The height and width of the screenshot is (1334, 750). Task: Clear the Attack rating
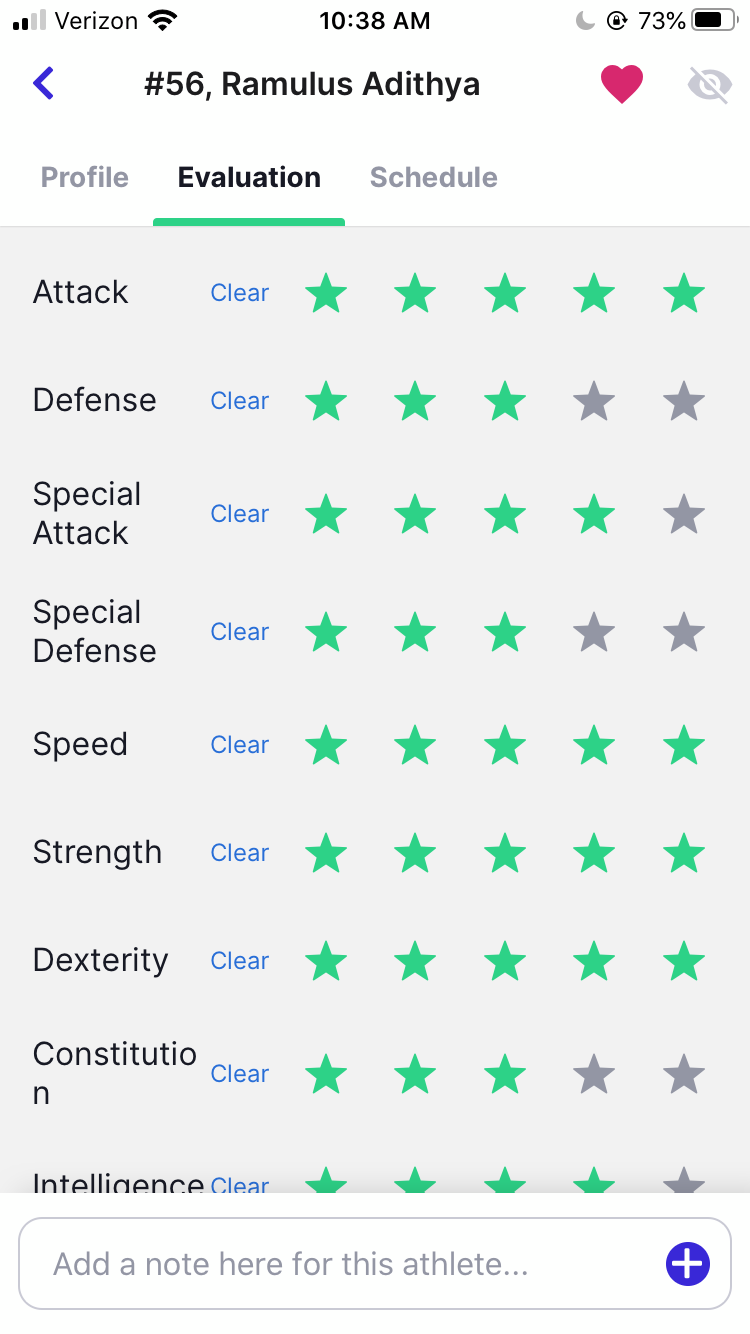click(240, 293)
